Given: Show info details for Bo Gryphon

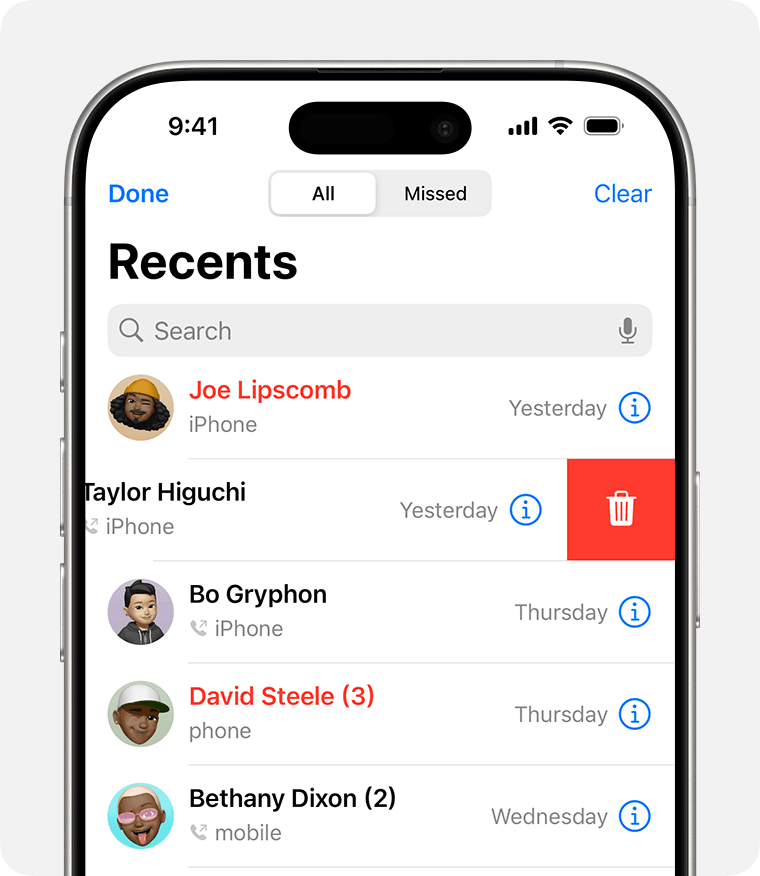Looking at the screenshot, I should (x=634, y=612).
